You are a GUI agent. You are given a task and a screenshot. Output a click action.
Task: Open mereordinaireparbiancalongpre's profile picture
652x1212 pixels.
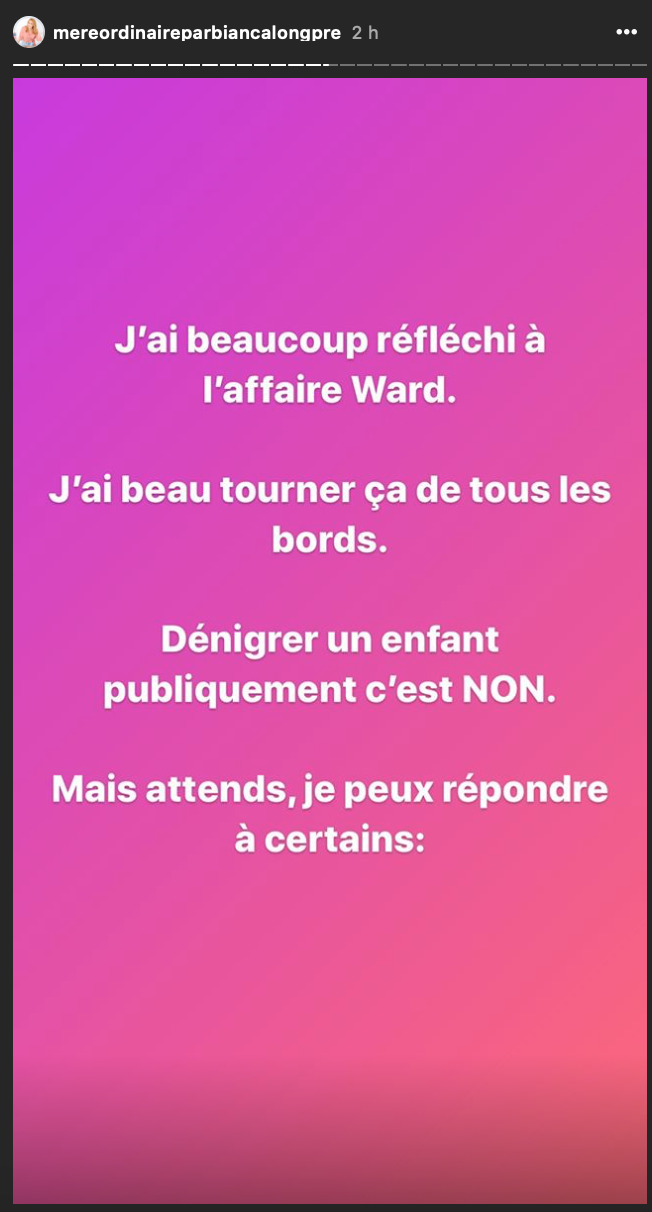(x=29, y=32)
